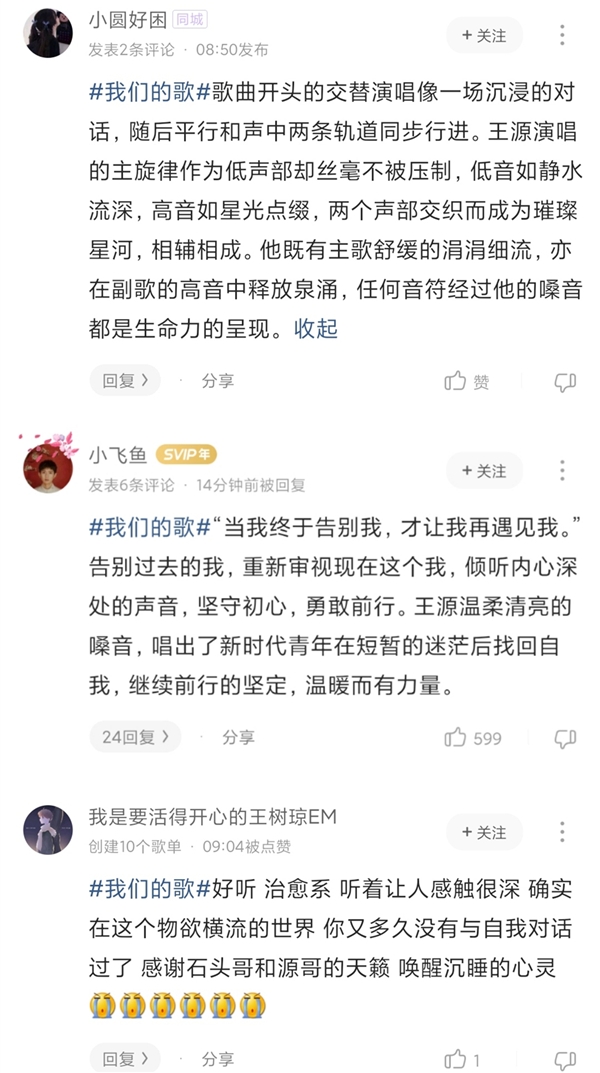The image size is (600, 1073).
Task: Like 王树琼EM's comment with 1 like
Action: coord(463,1058)
